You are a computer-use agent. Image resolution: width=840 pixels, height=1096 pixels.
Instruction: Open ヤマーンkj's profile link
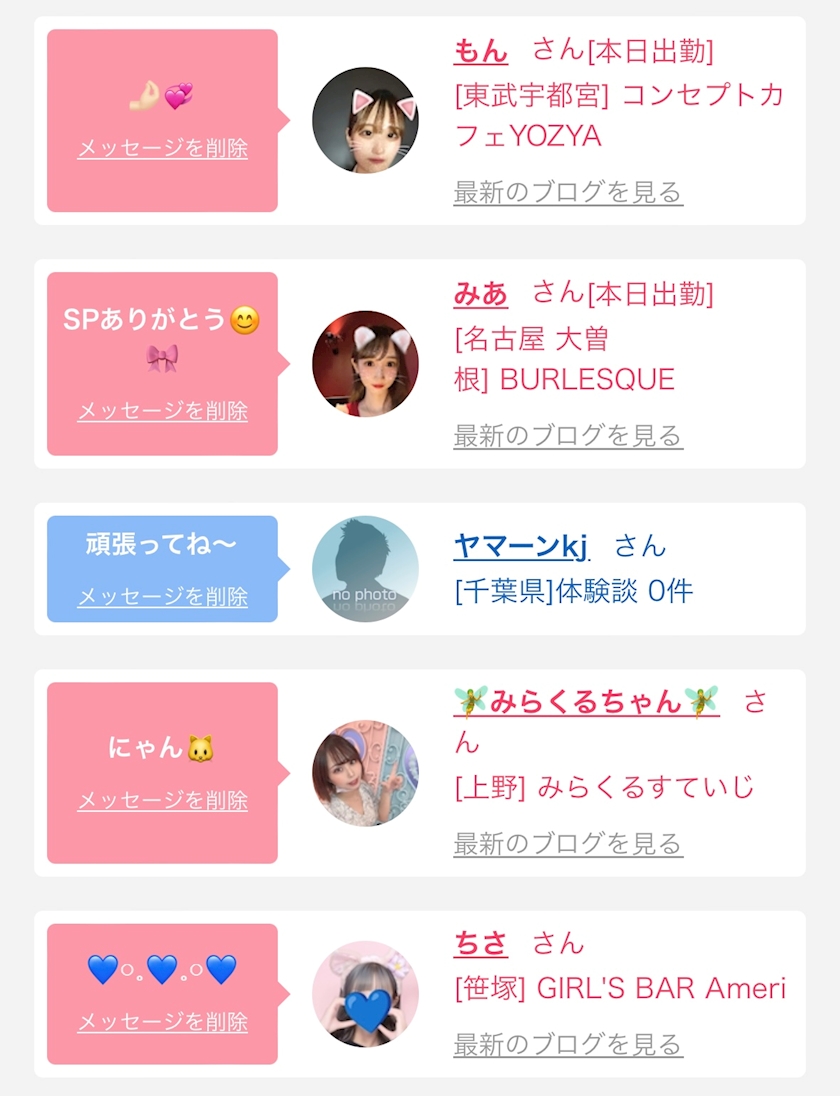coord(521,546)
